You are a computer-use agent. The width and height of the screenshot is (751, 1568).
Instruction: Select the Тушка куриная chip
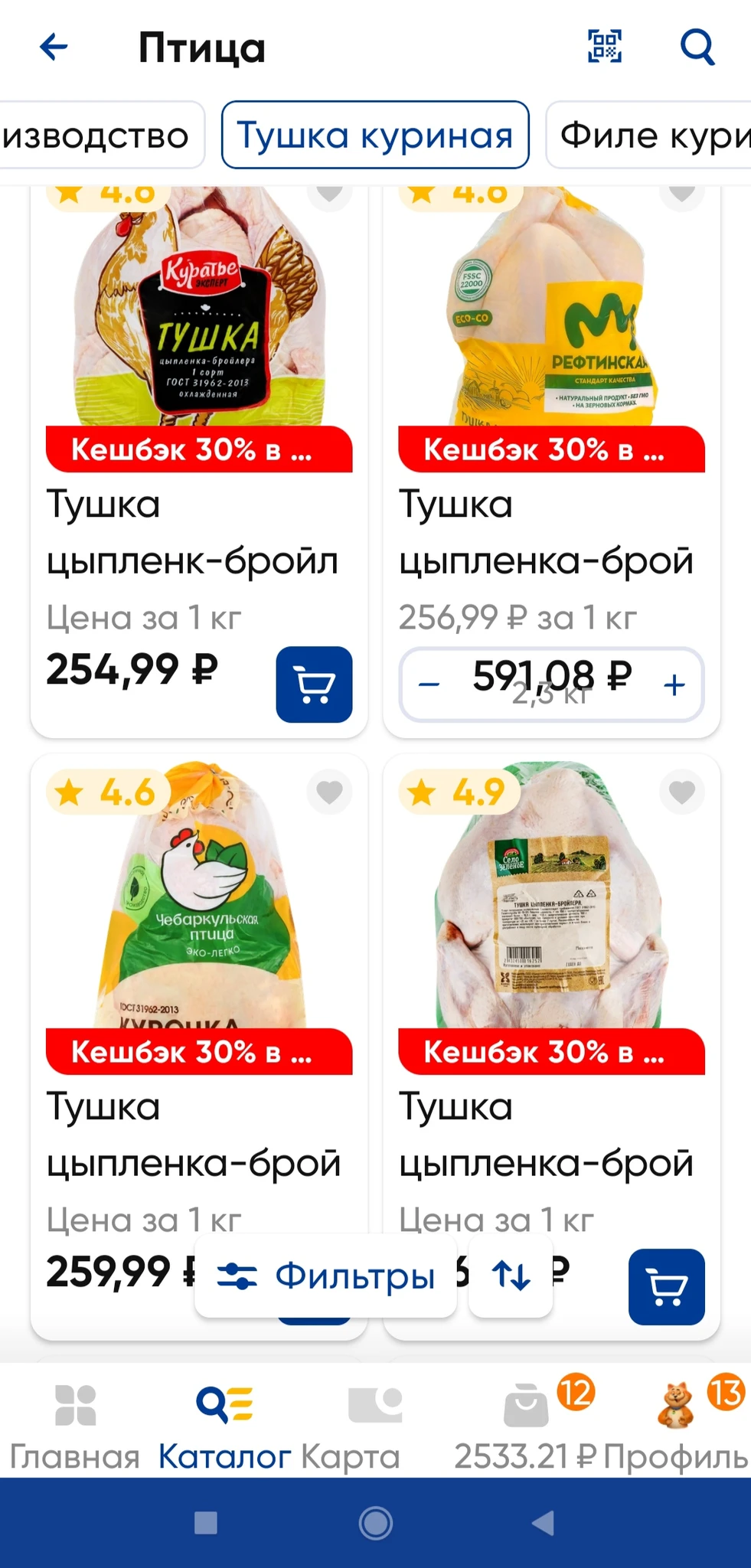pos(375,136)
